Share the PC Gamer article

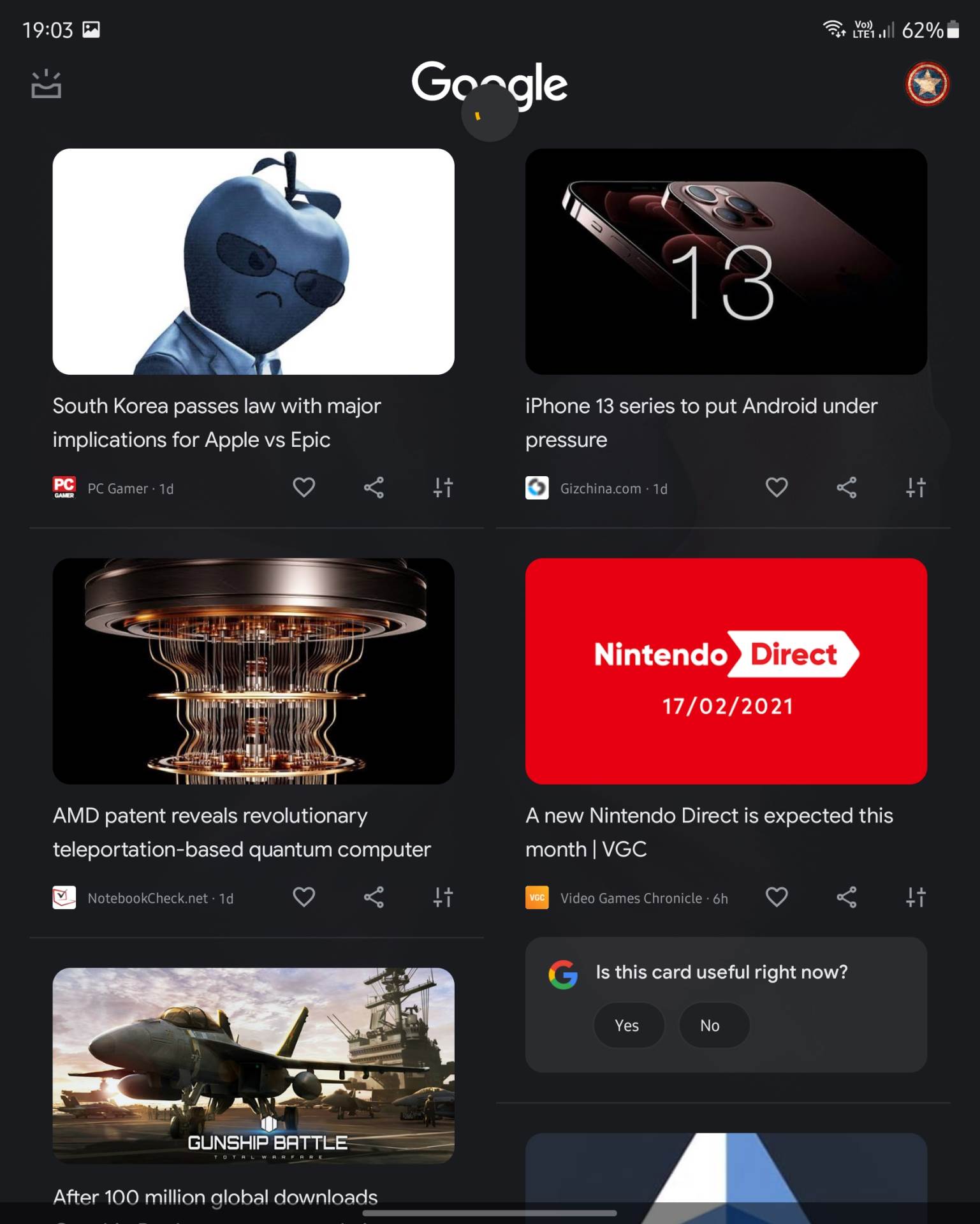click(x=374, y=488)
